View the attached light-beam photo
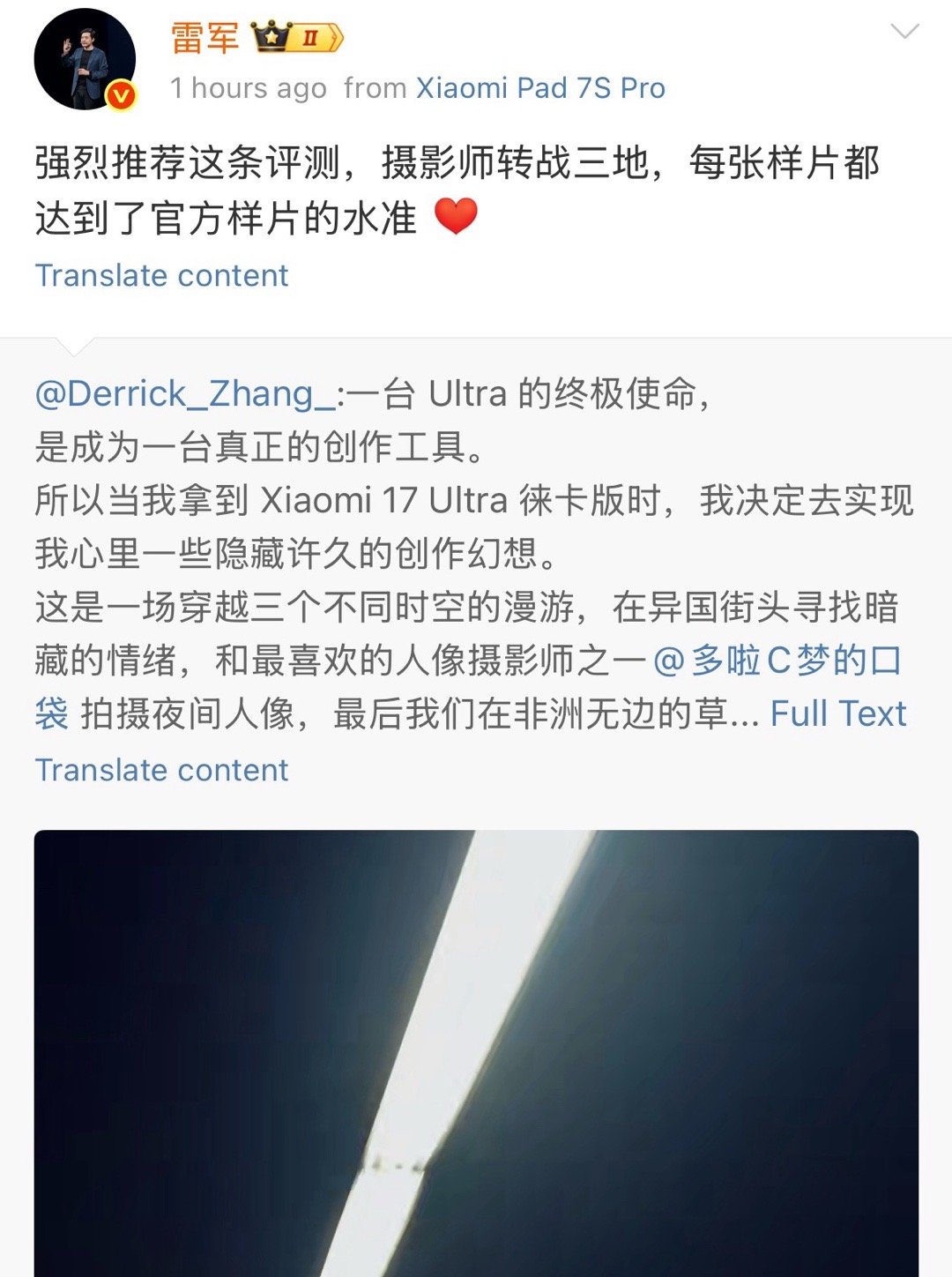952x1277 pixels. coord(476,1049)
